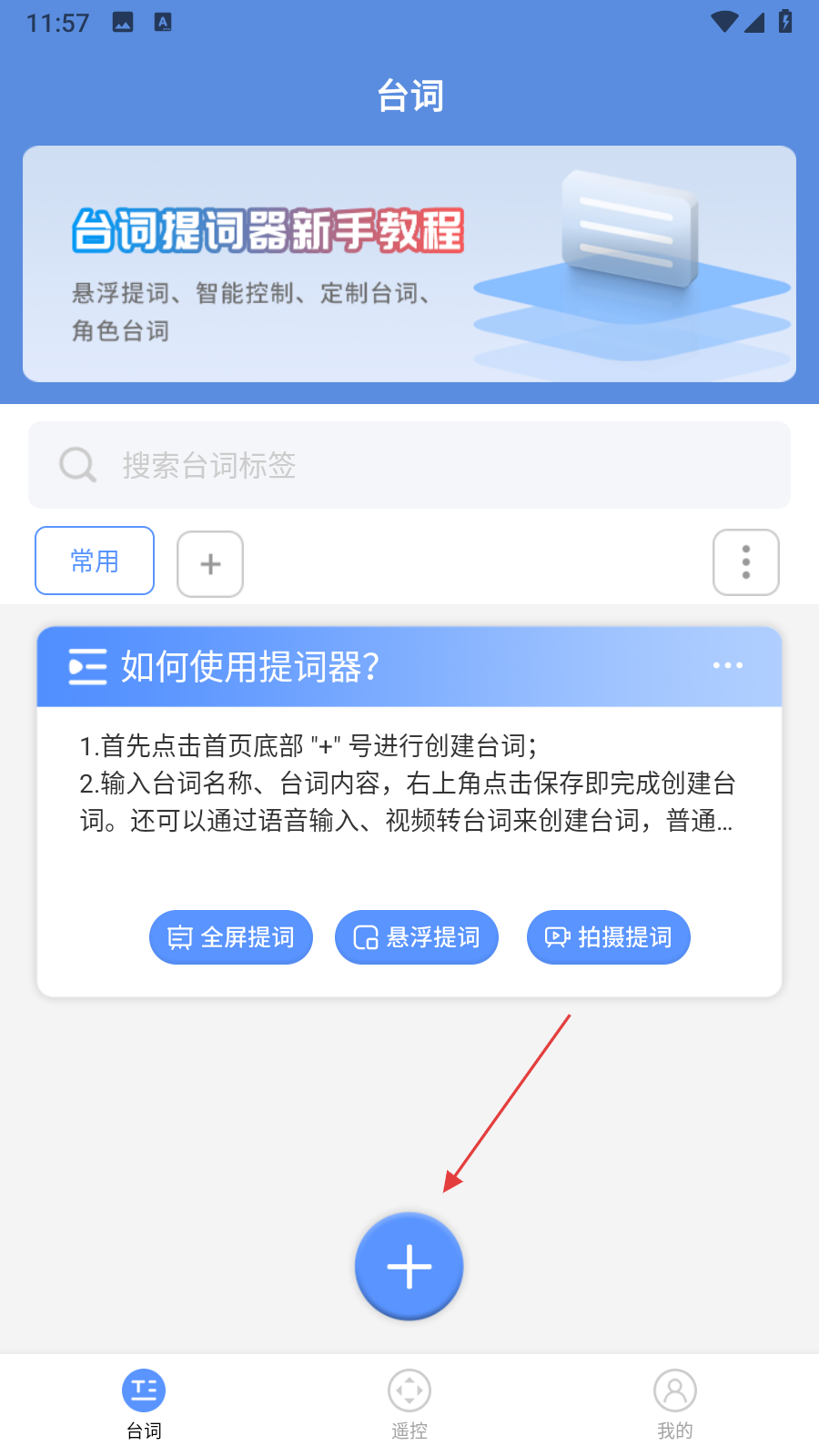Open the 如何使用提词器 script card

point(408,784)
